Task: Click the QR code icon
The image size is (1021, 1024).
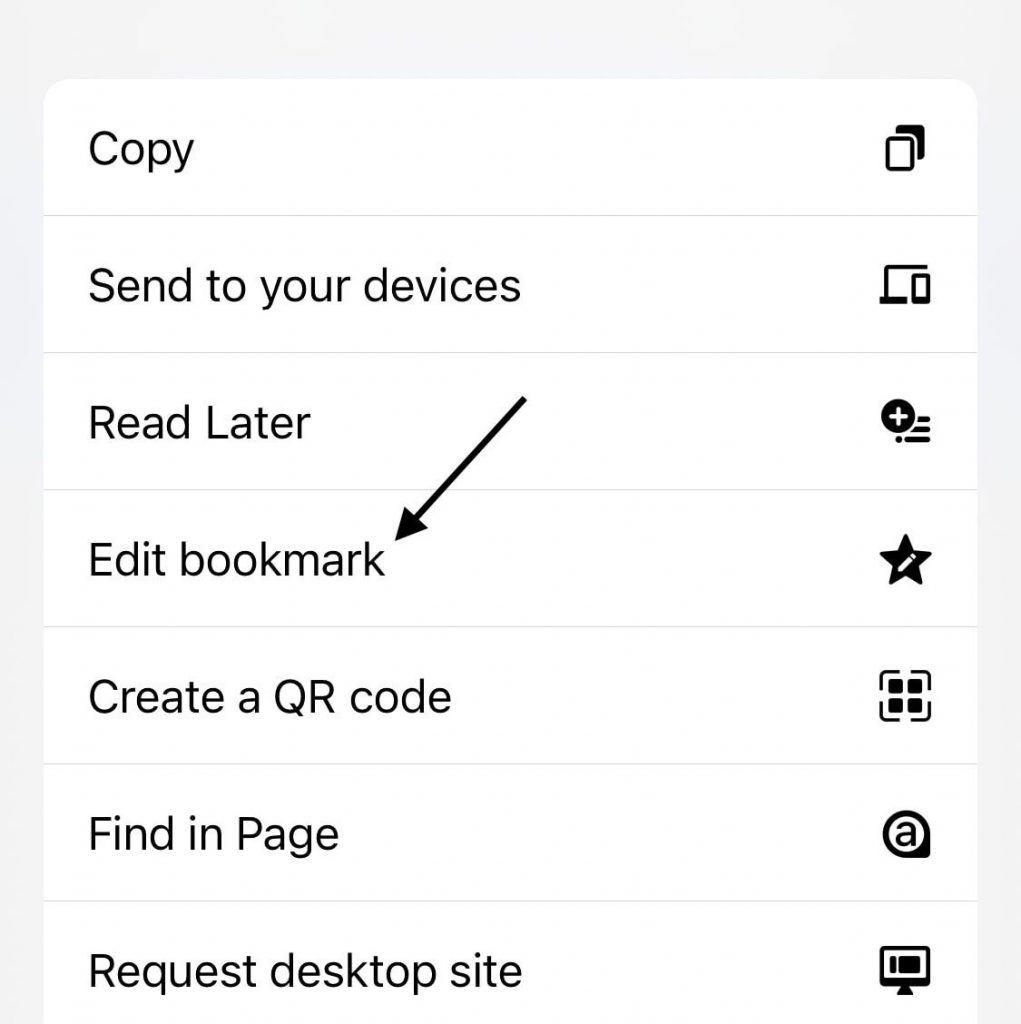Action: click(x=905, y=697)
